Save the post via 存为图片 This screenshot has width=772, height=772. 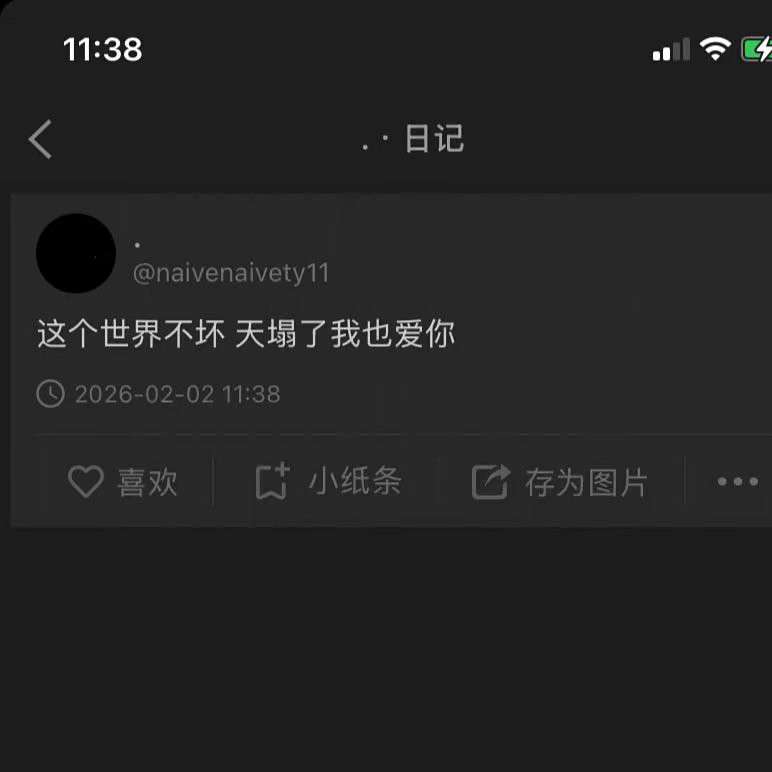click(560, 483)
